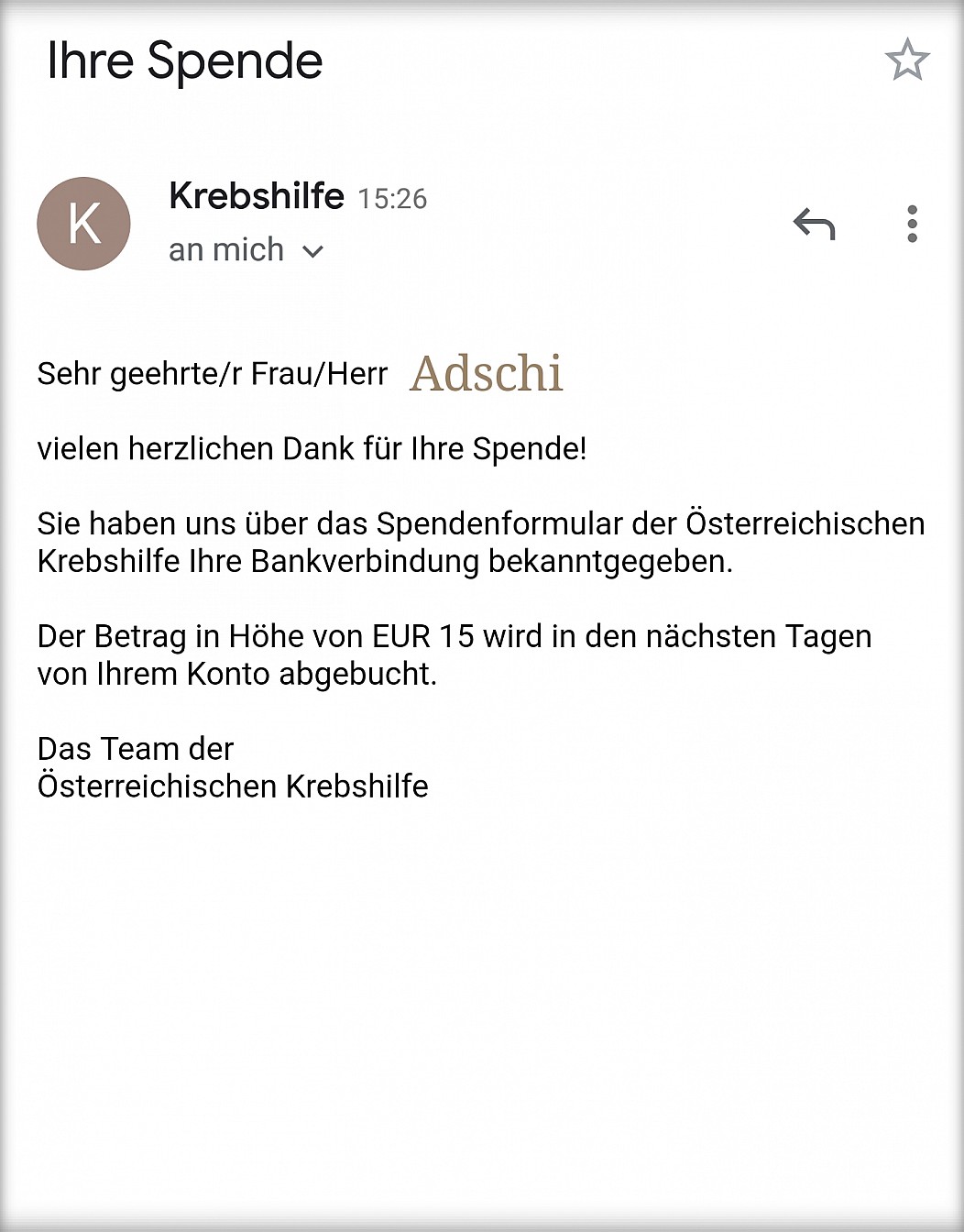The height and width of the screenshot is (1232, 964).
Task: Expand recipient details next to 'an mich'
Action: [312, 251]
